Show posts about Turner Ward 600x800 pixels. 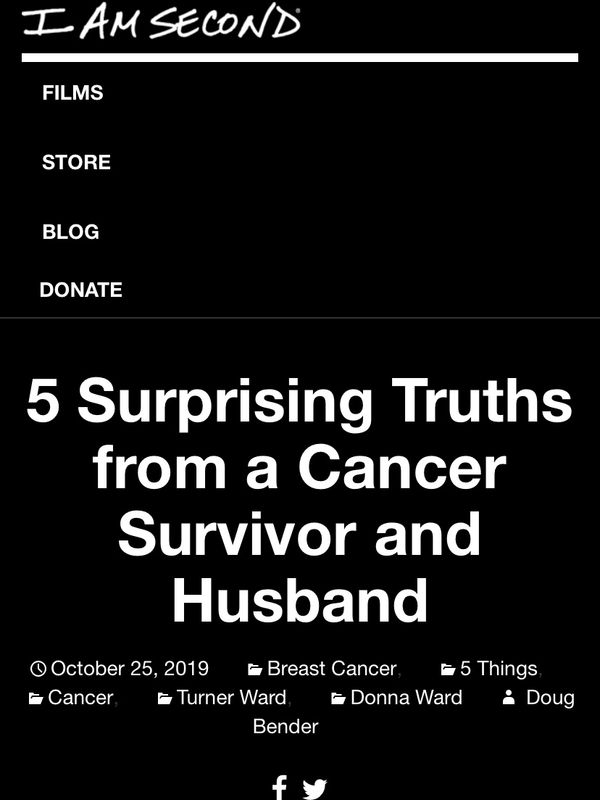tap(231, 698)
